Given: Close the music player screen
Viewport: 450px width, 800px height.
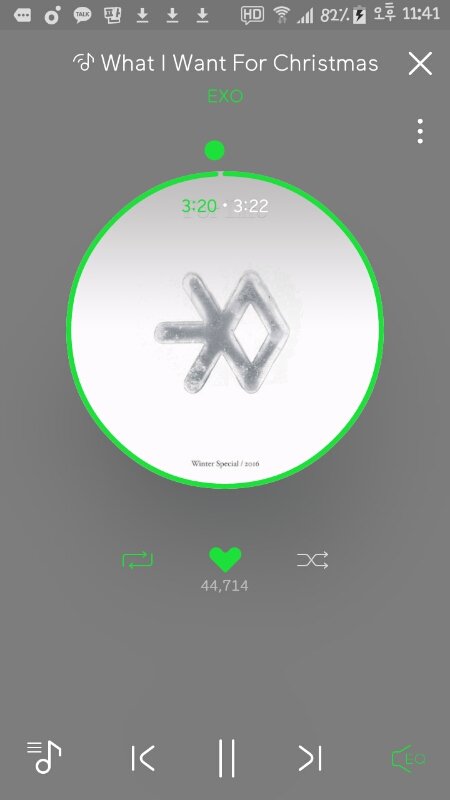Looking at the screenshot, I should click(420, 64).
